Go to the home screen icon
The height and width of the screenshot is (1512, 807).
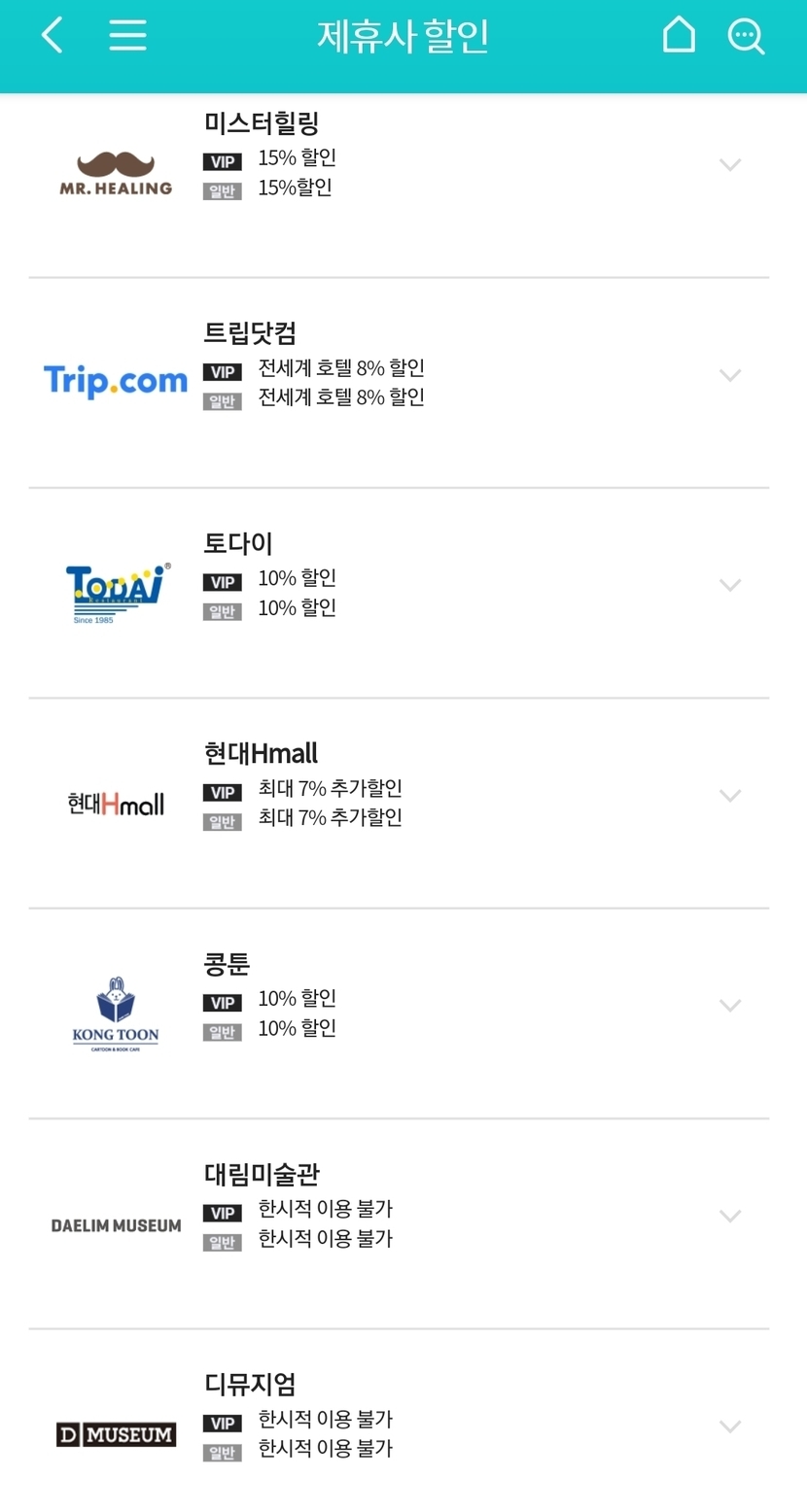[679, 36]
